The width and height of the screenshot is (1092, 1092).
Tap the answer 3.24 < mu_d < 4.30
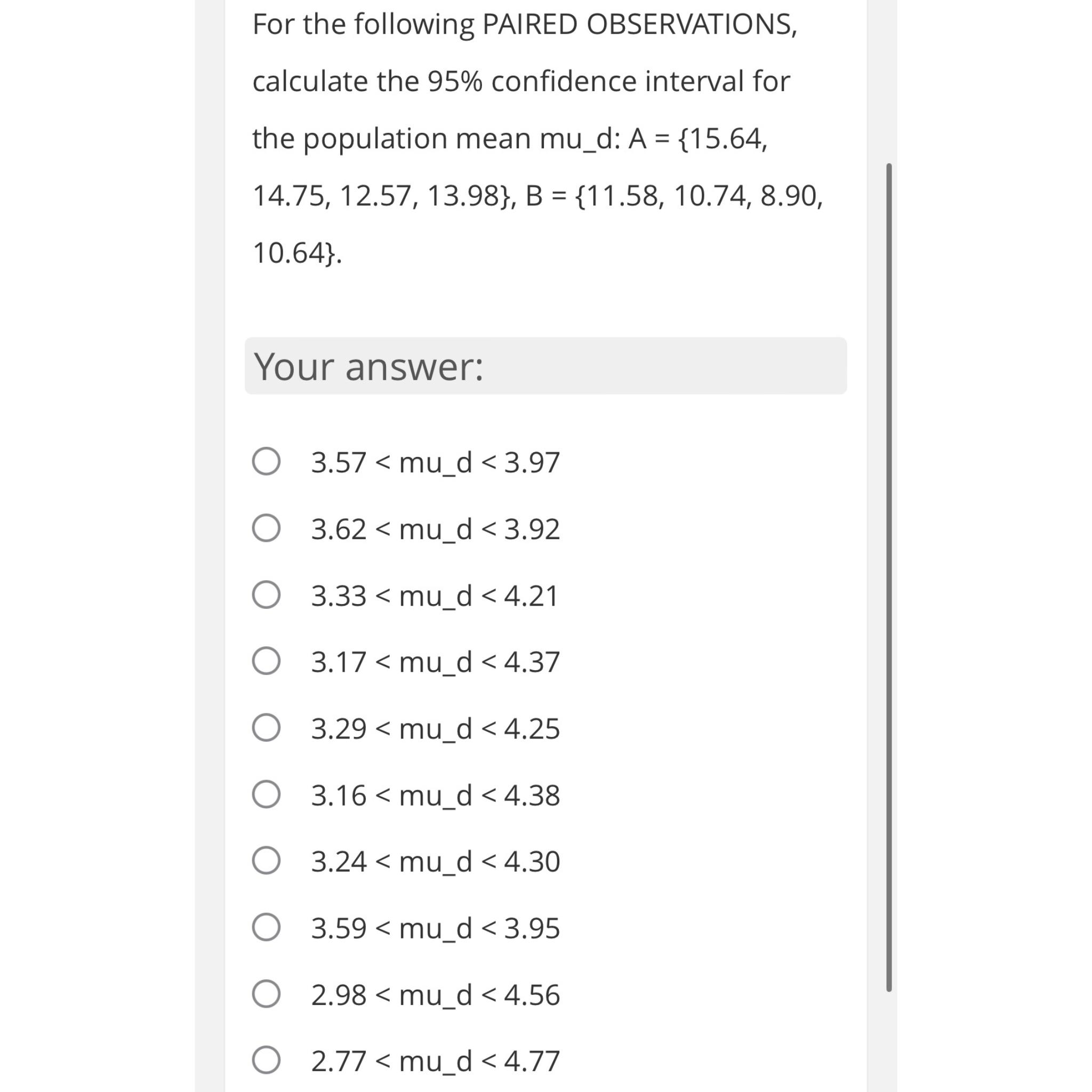266,861
